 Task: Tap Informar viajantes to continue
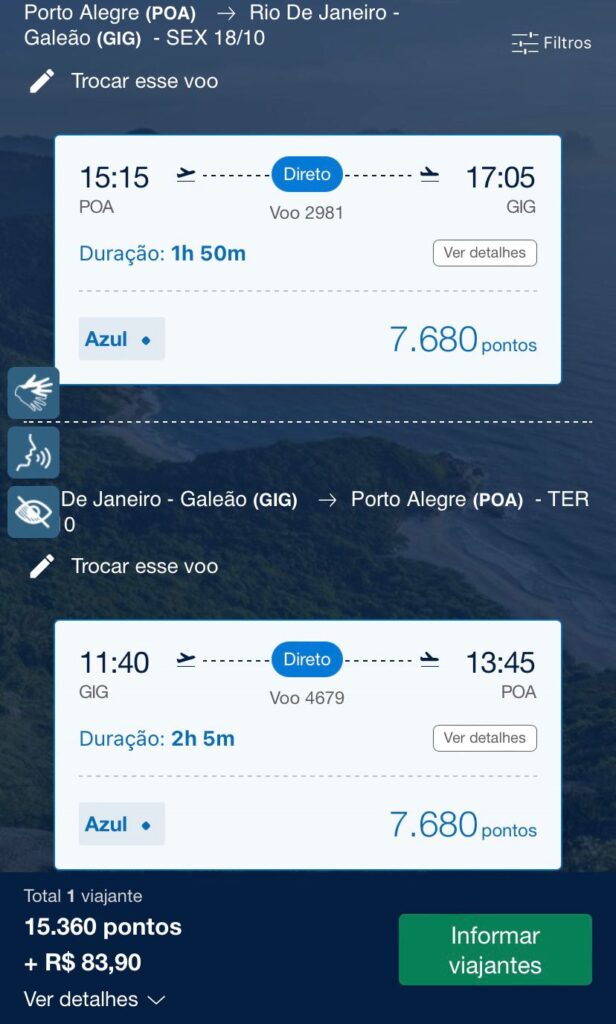coord(495,950)
